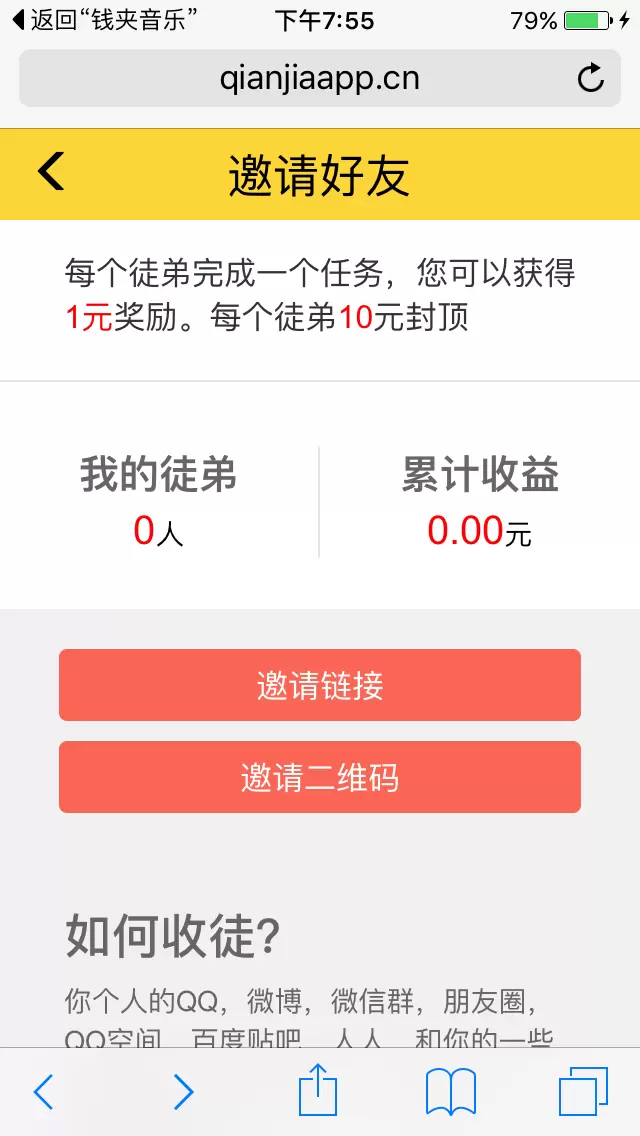
Task: Tap the back arrow beside 邀请好友
Action: tap(52, 171)
